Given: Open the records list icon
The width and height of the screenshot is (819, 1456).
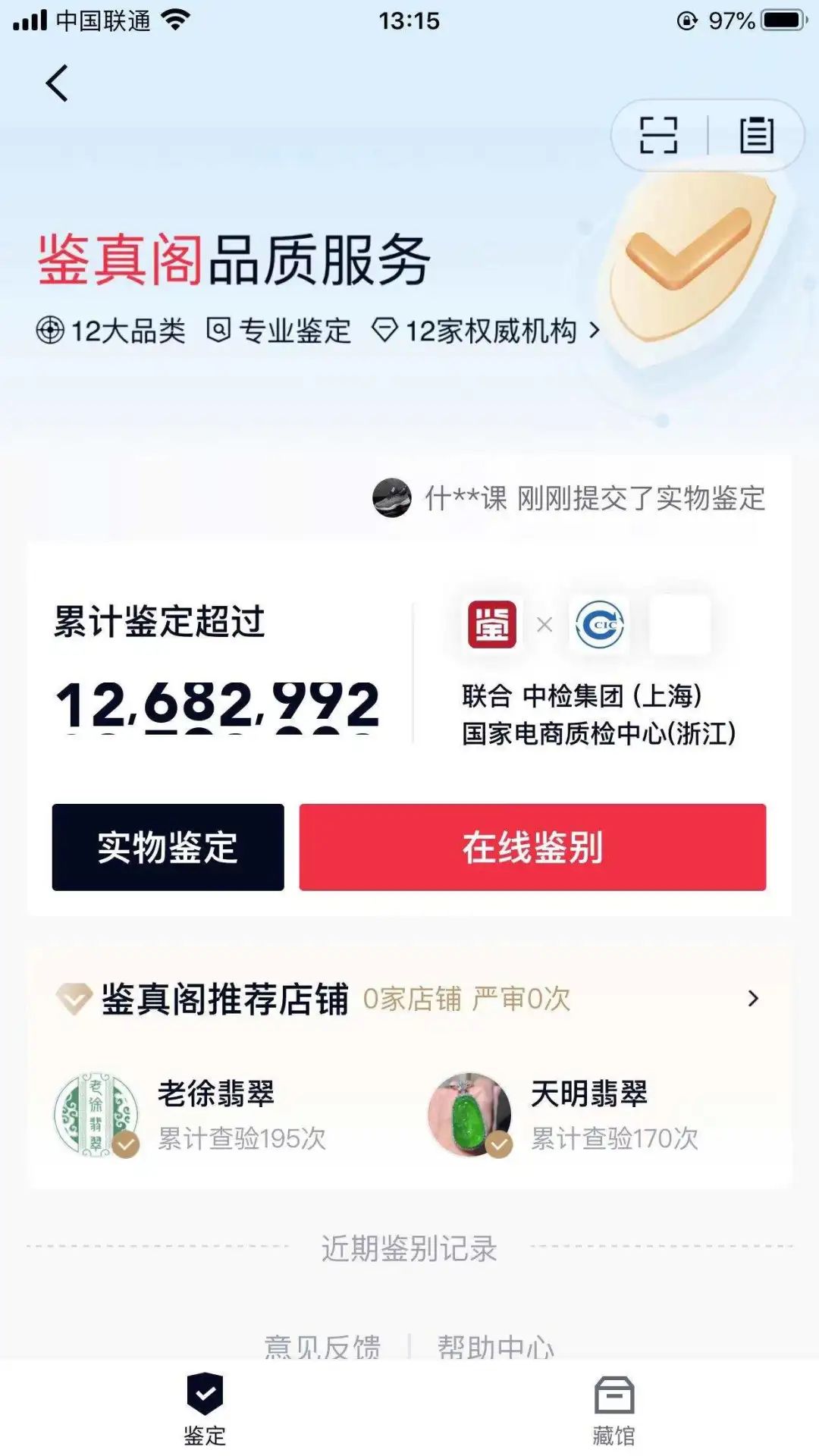Looking at the screenshot, I should (756, 136).
